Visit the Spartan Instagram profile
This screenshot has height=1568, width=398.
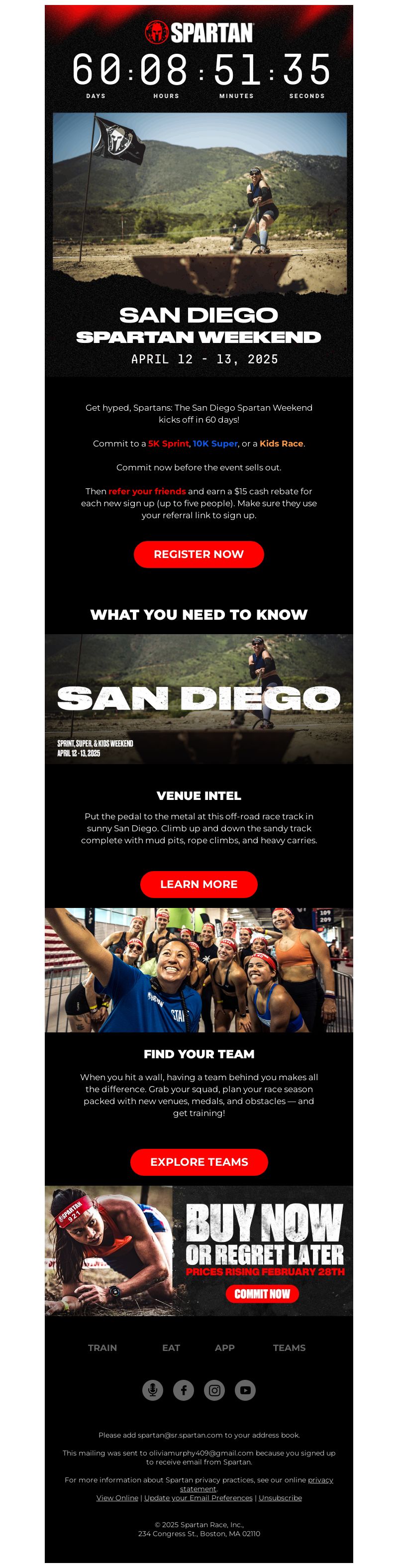214,1390
